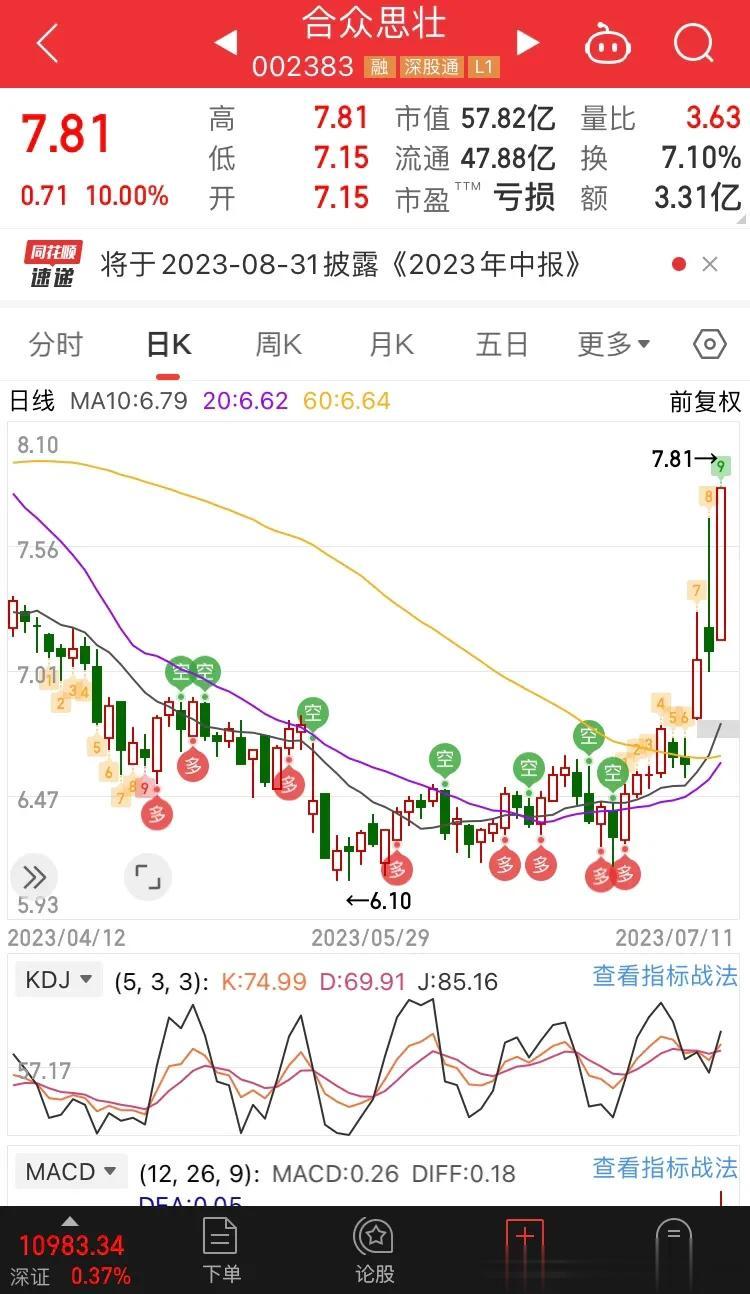Select the 月K tab

click(391, 345)
